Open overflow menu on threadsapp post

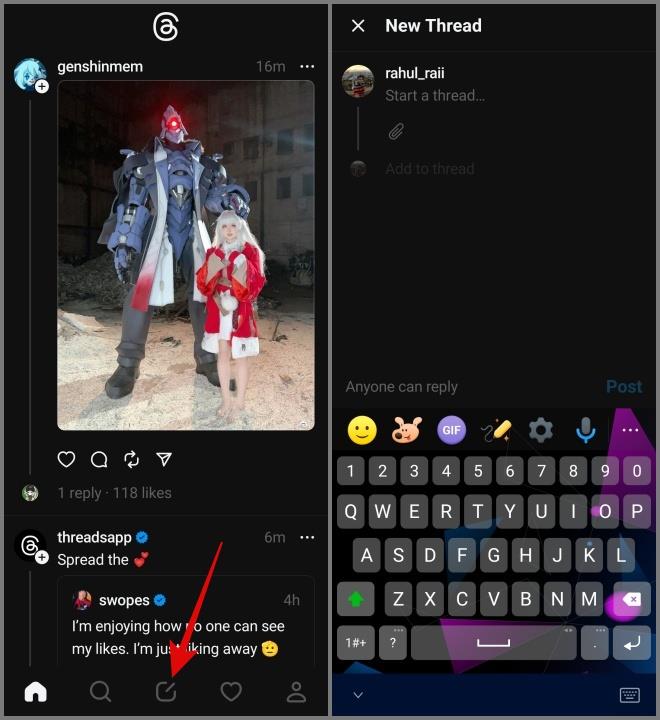[307, 537]
